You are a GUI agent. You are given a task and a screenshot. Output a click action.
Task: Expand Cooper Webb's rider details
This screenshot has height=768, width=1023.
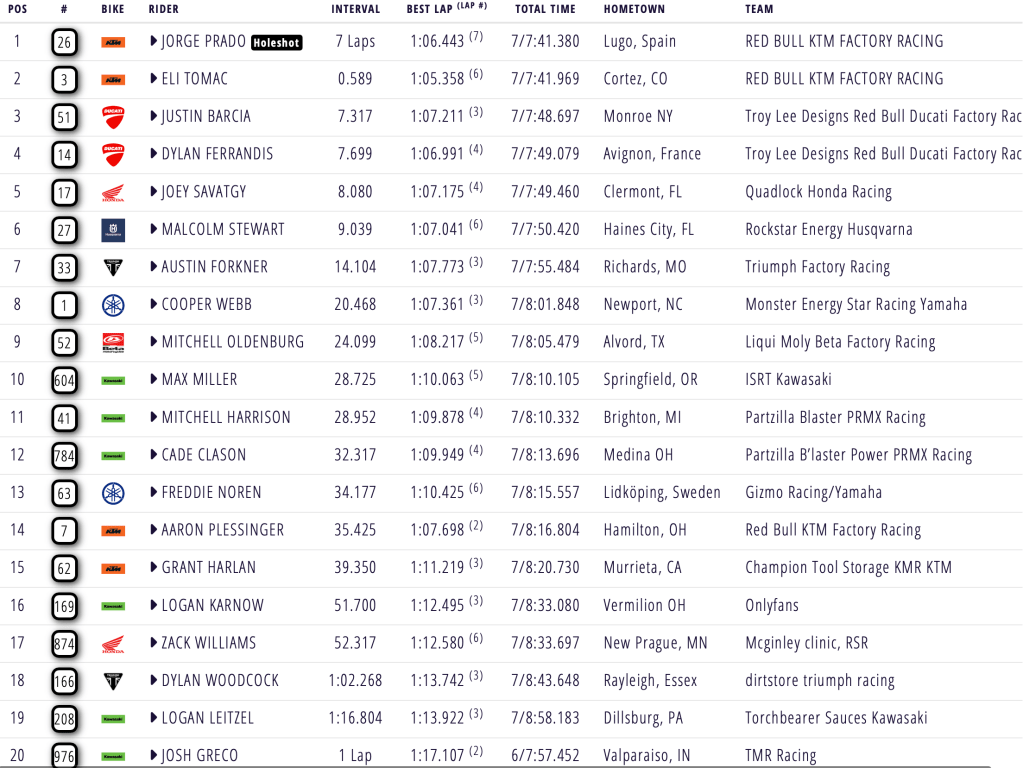coord(154,305)
